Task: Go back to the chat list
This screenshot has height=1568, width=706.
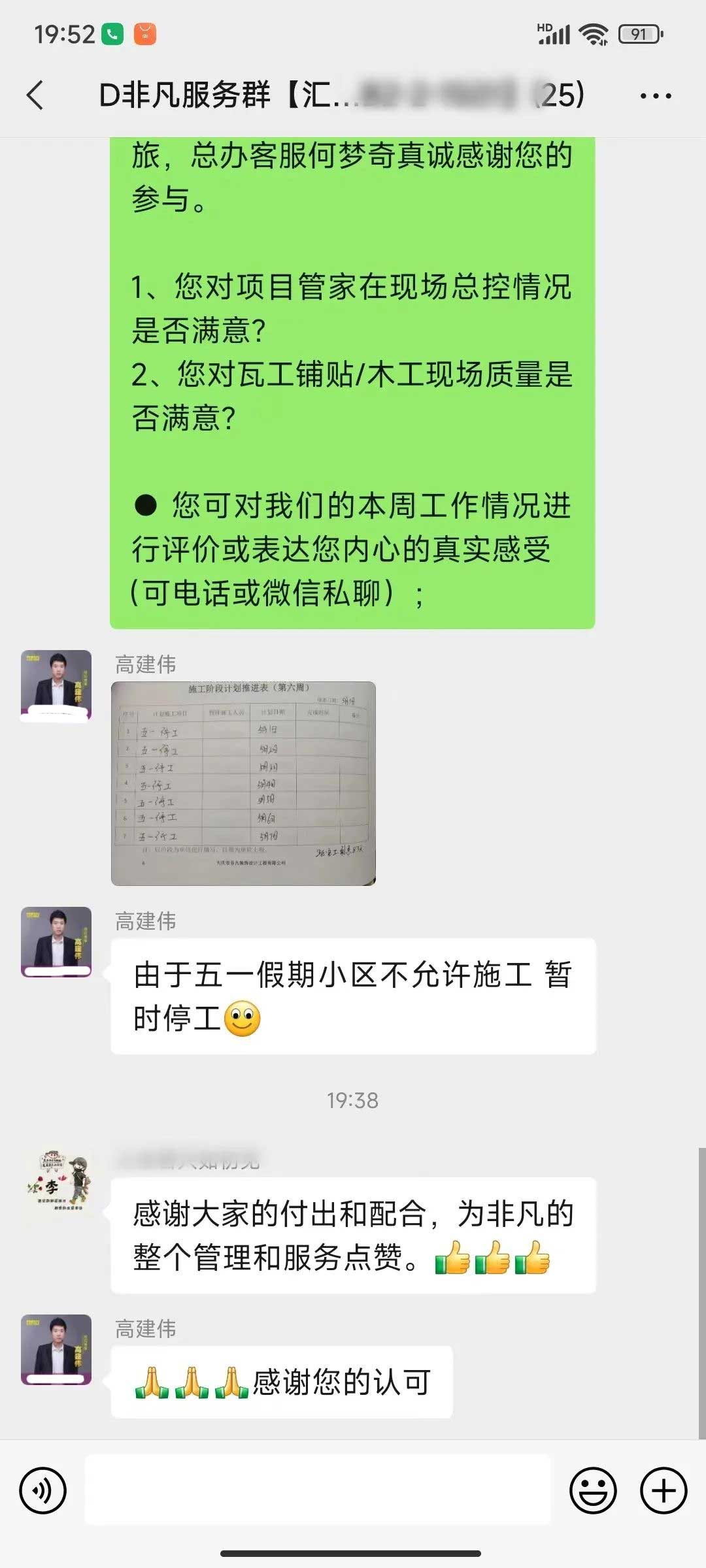Action: click(35, 95)
